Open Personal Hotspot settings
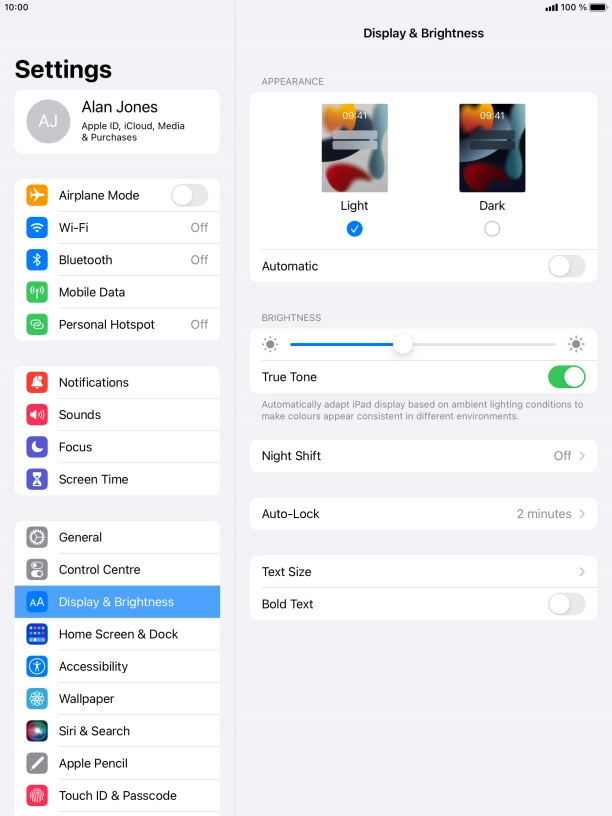The width and height of the screenshot is (612, 816). click(x=117, y=324)
